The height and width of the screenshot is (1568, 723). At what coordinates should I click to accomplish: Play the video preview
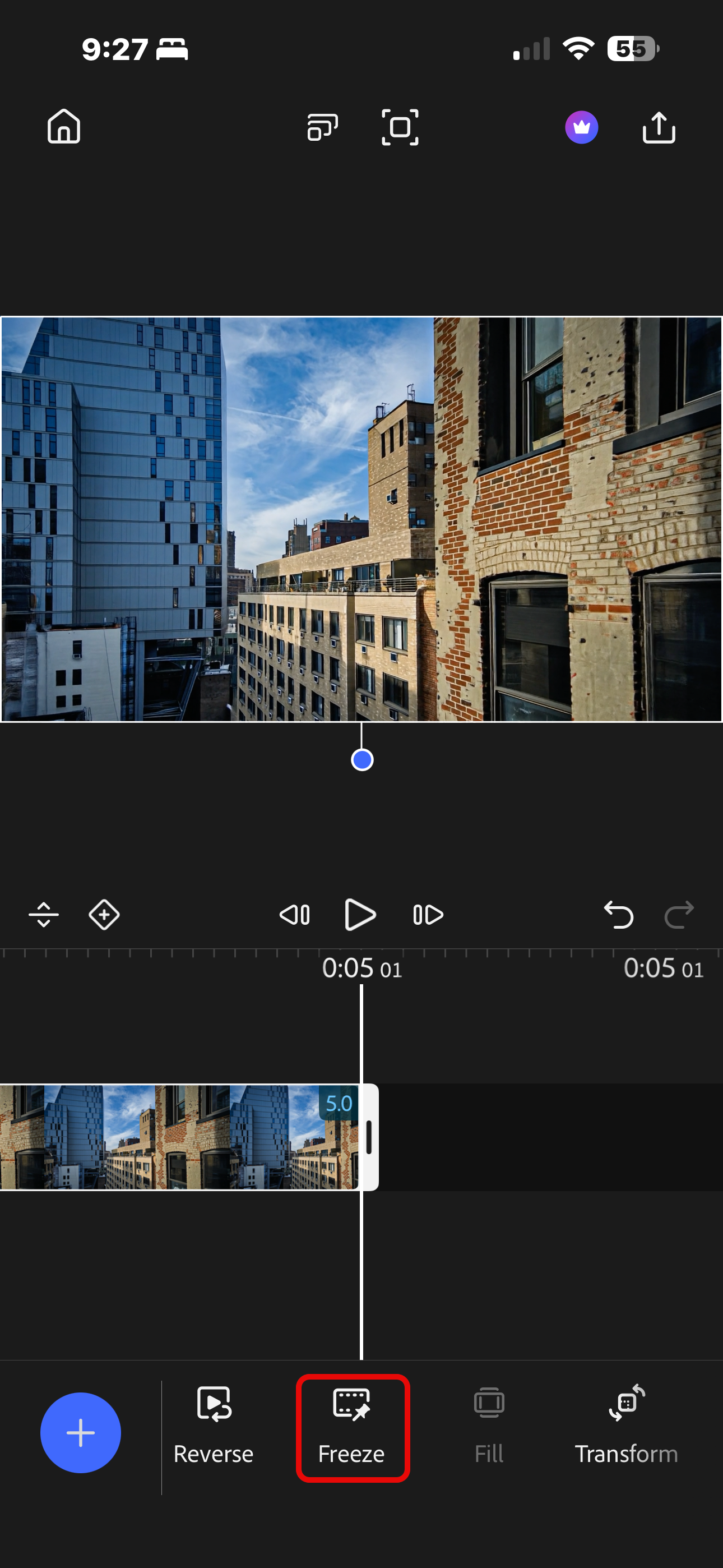click(x=360, y=914)
